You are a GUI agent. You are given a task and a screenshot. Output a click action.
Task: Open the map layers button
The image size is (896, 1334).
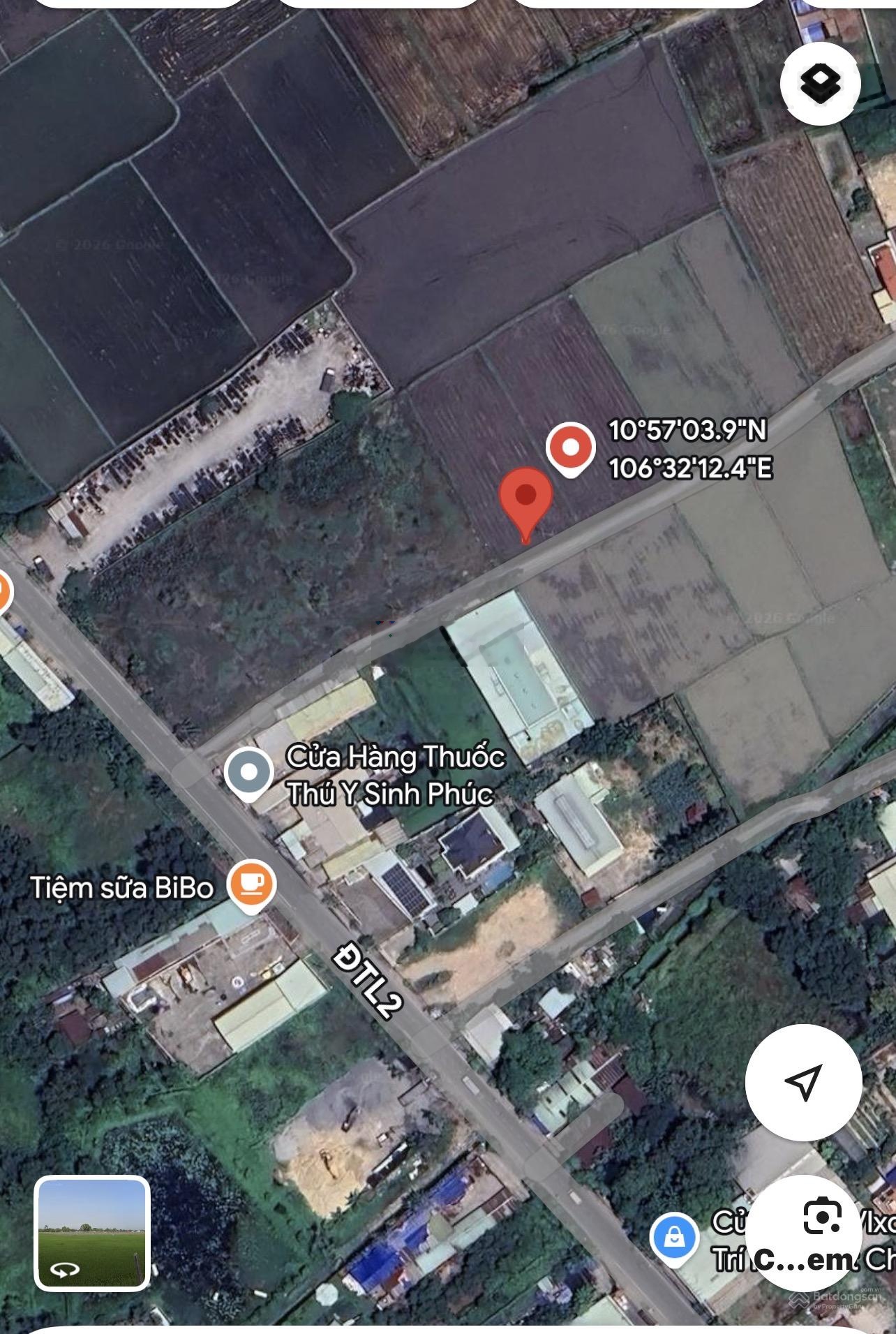821,84
